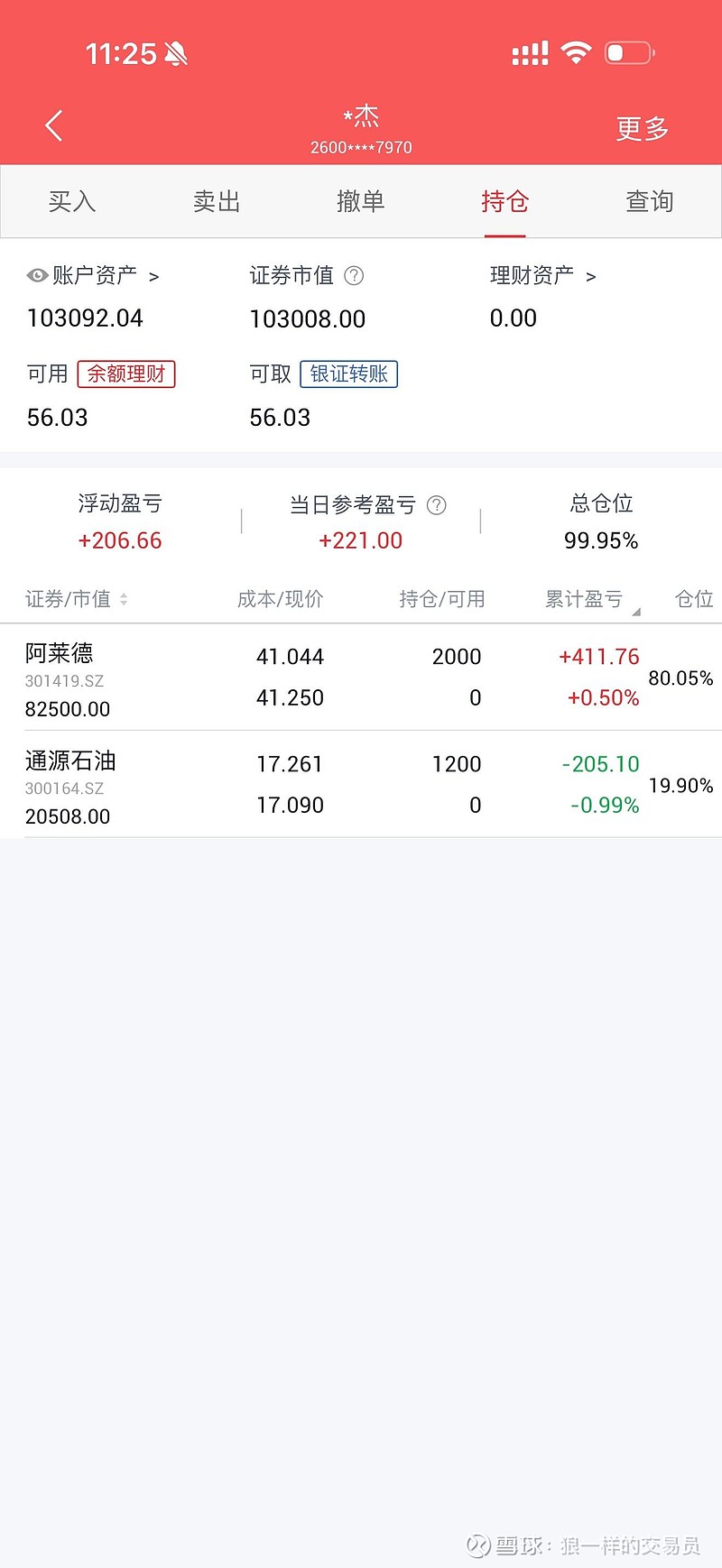This screenshot has height=1568, width=722.
Task: Open account name *杰 to switch accounts
Action: point(360,117)
